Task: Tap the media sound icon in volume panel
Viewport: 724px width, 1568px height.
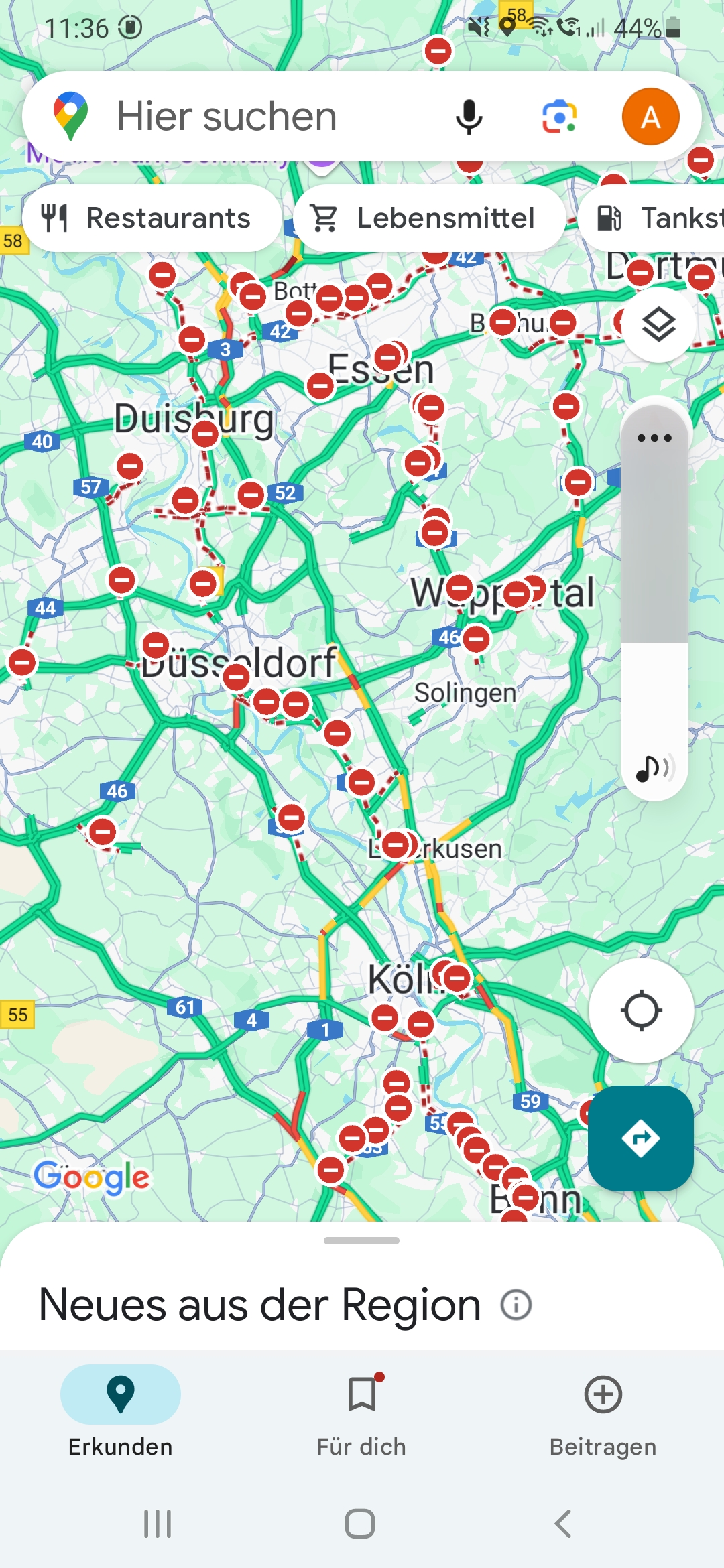Action: (x=653, y=768)
